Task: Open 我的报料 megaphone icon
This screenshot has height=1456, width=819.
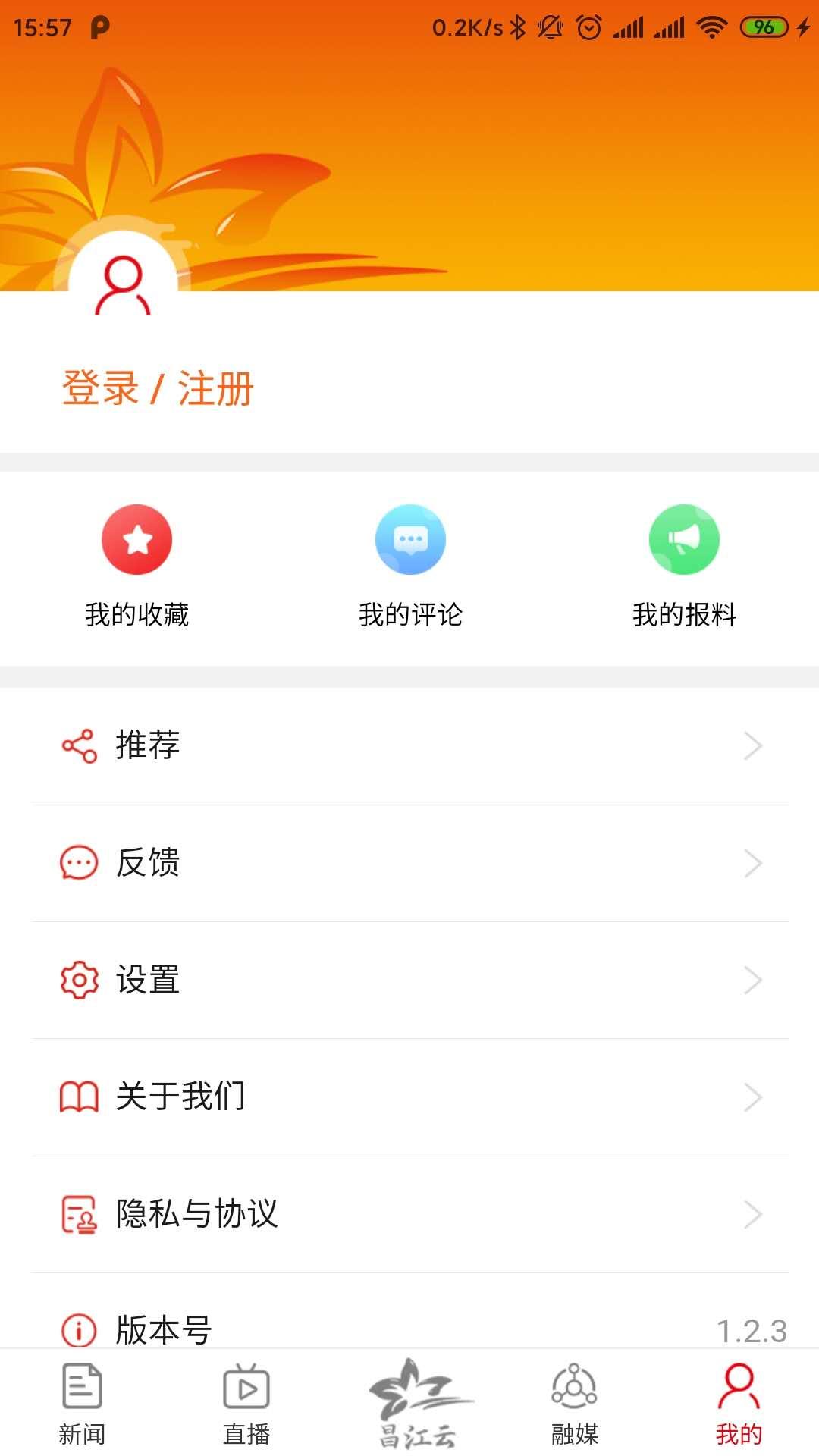Action: pos(683,540)
